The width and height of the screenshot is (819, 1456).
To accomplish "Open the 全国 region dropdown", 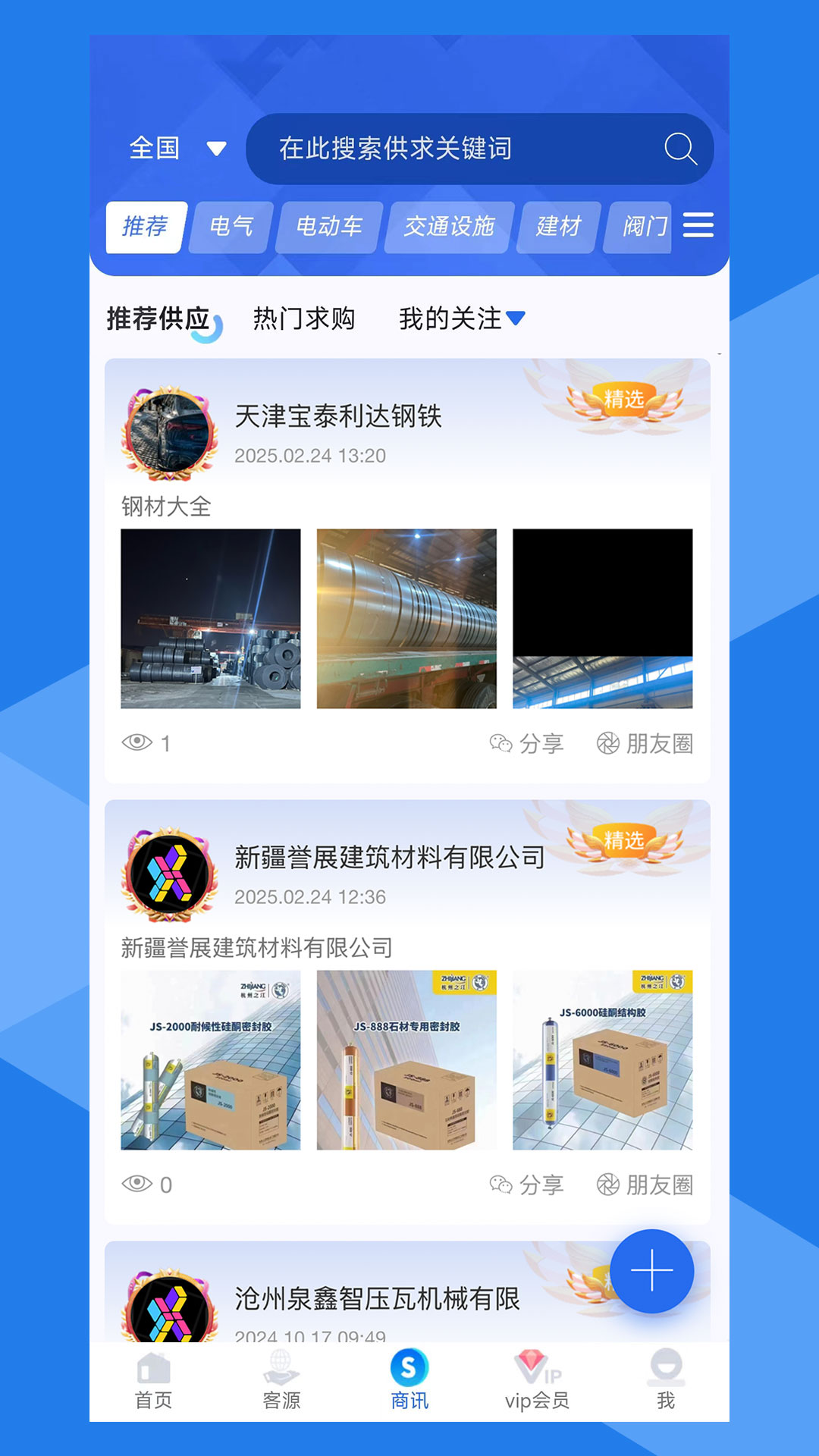I will 177,149.
